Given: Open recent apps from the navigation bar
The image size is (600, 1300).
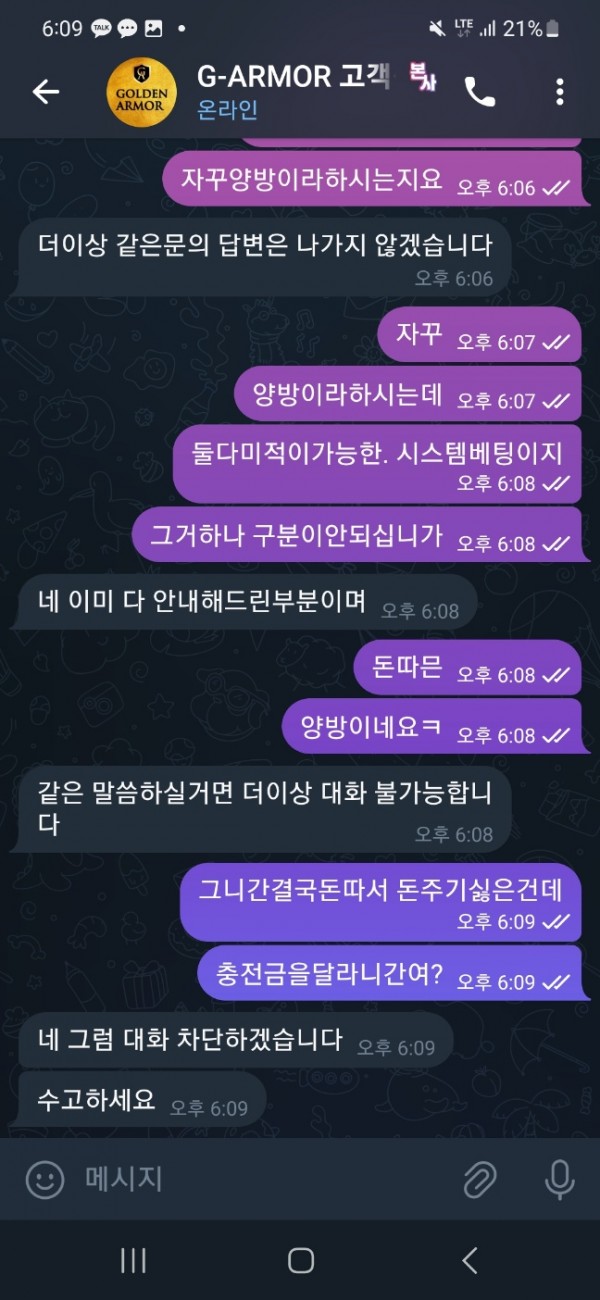Looking at the screenshot, I should [133, 1260].
